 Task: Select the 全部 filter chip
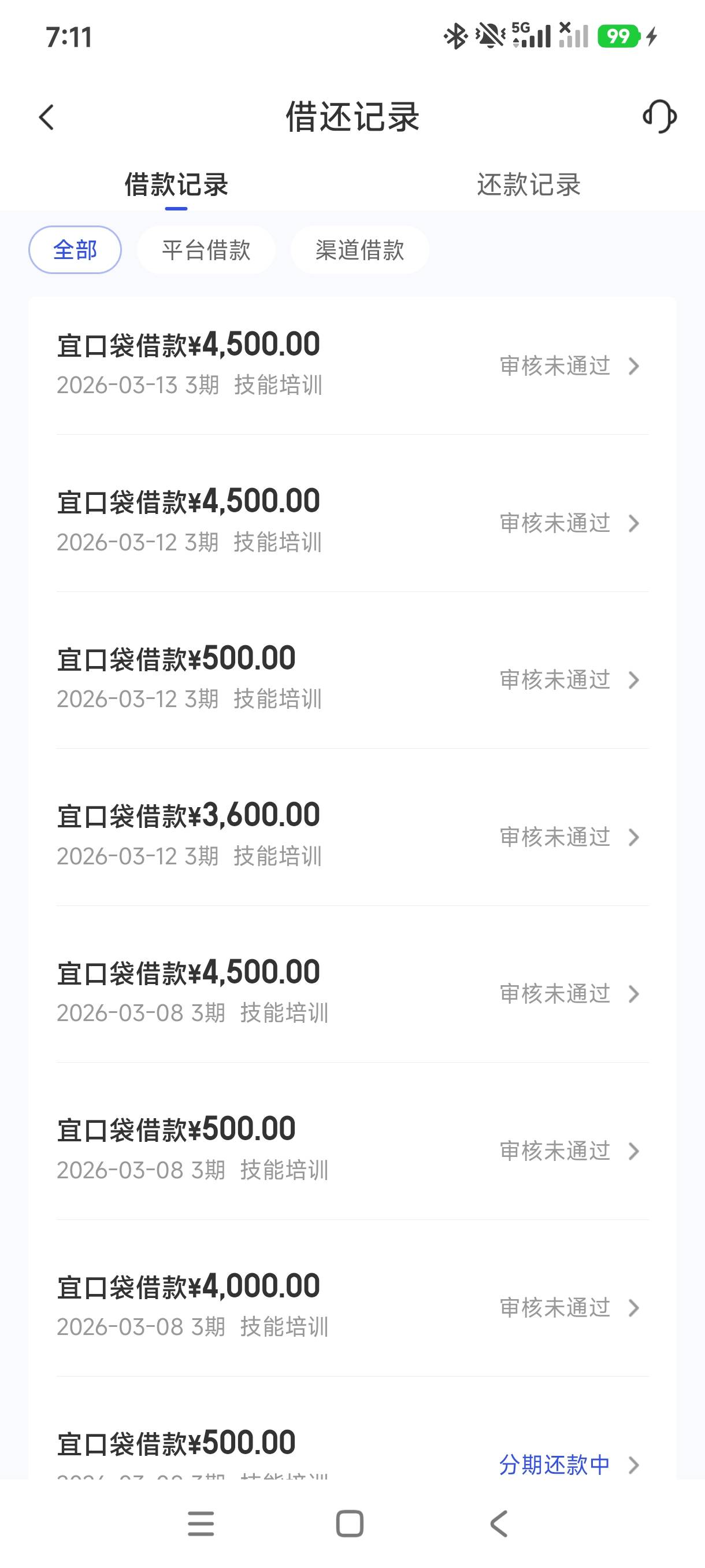tap(75, 250)
